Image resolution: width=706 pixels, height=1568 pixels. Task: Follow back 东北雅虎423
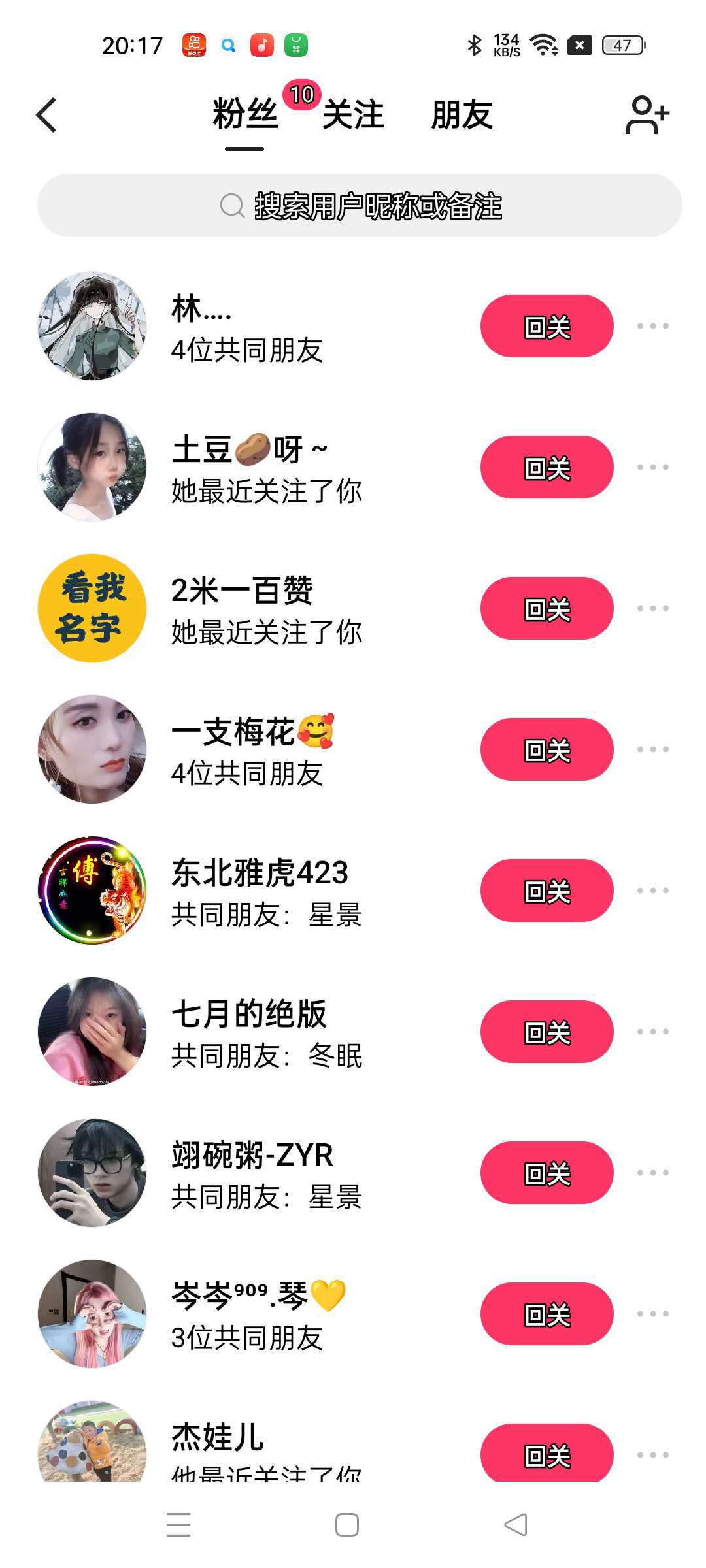[x=546, y=890]
